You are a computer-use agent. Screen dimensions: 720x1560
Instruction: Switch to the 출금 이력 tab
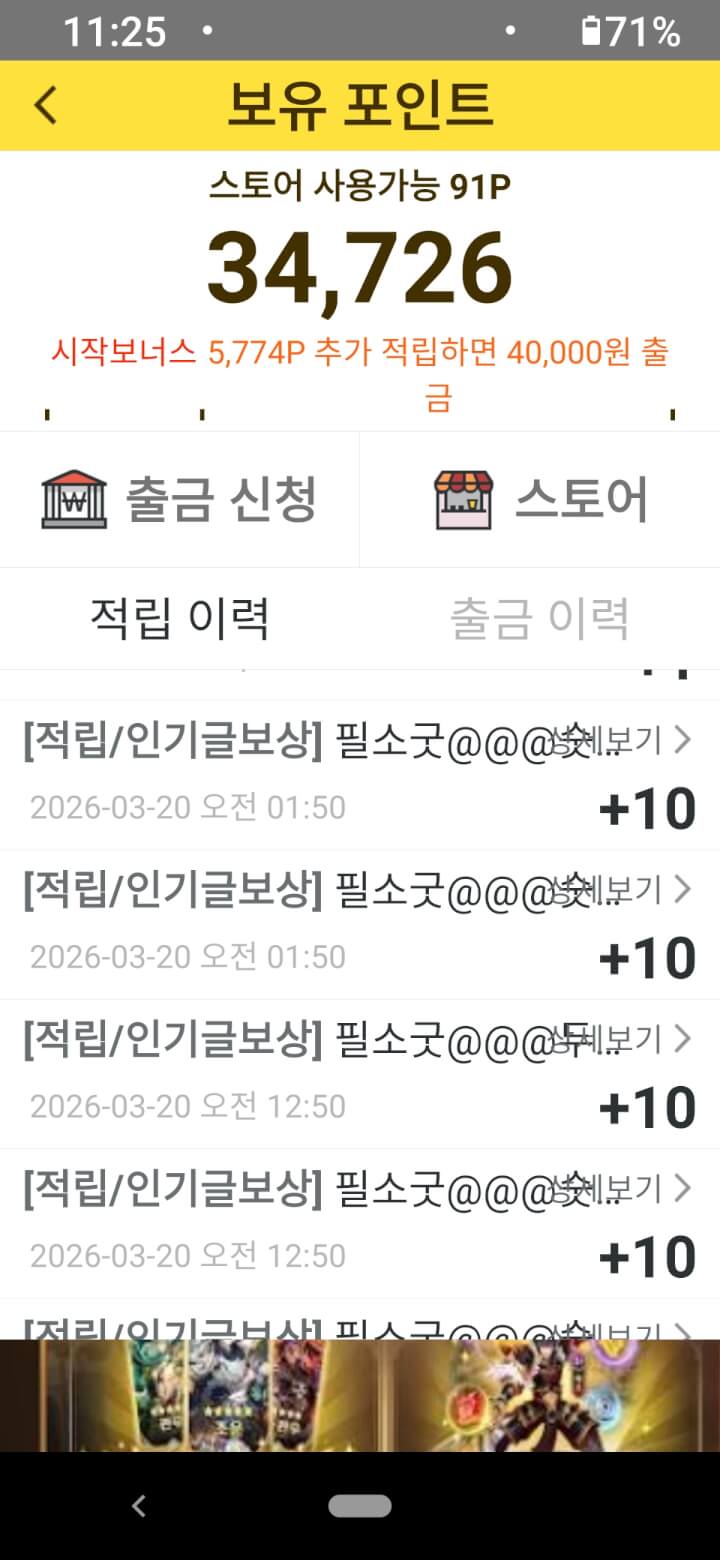coord(540,619)
